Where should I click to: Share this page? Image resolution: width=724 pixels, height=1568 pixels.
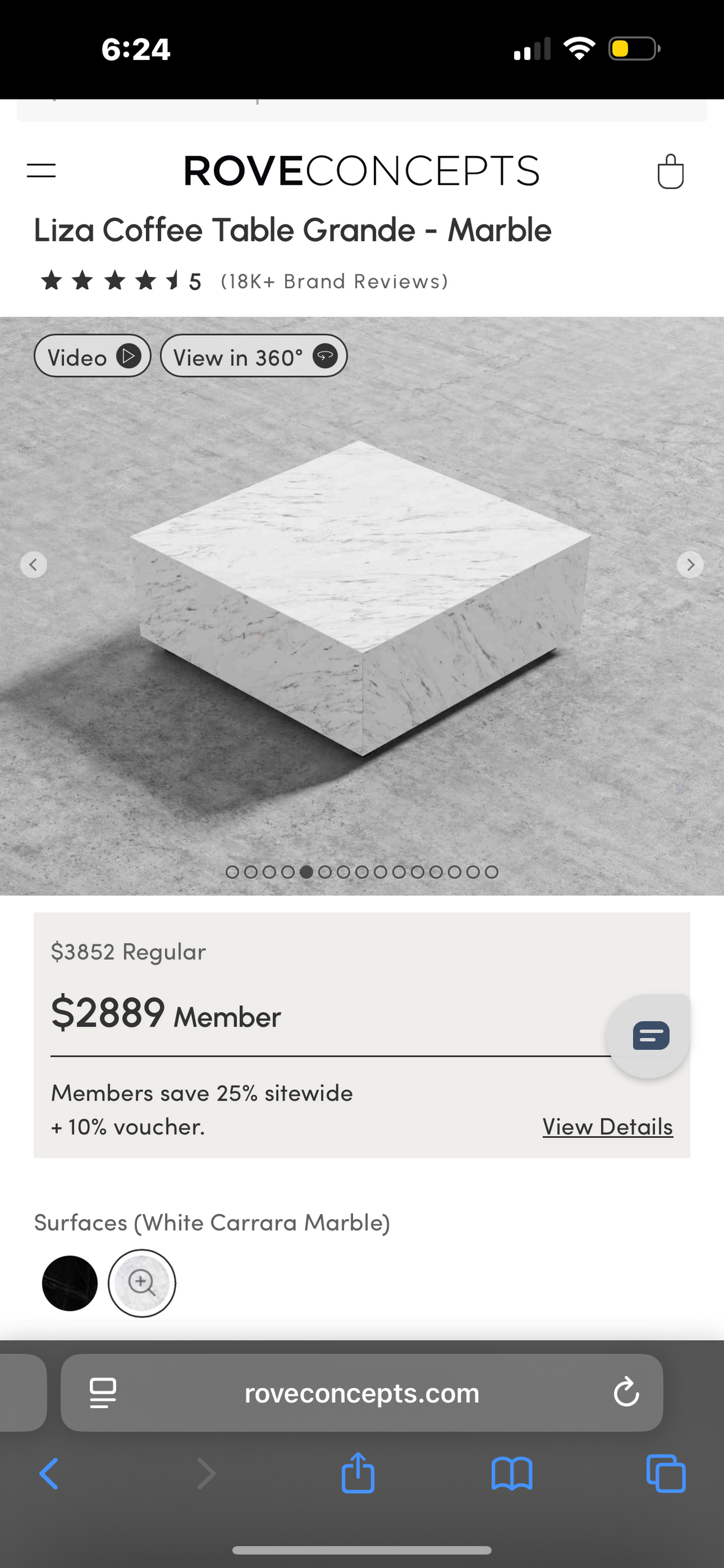point(357,1473)
